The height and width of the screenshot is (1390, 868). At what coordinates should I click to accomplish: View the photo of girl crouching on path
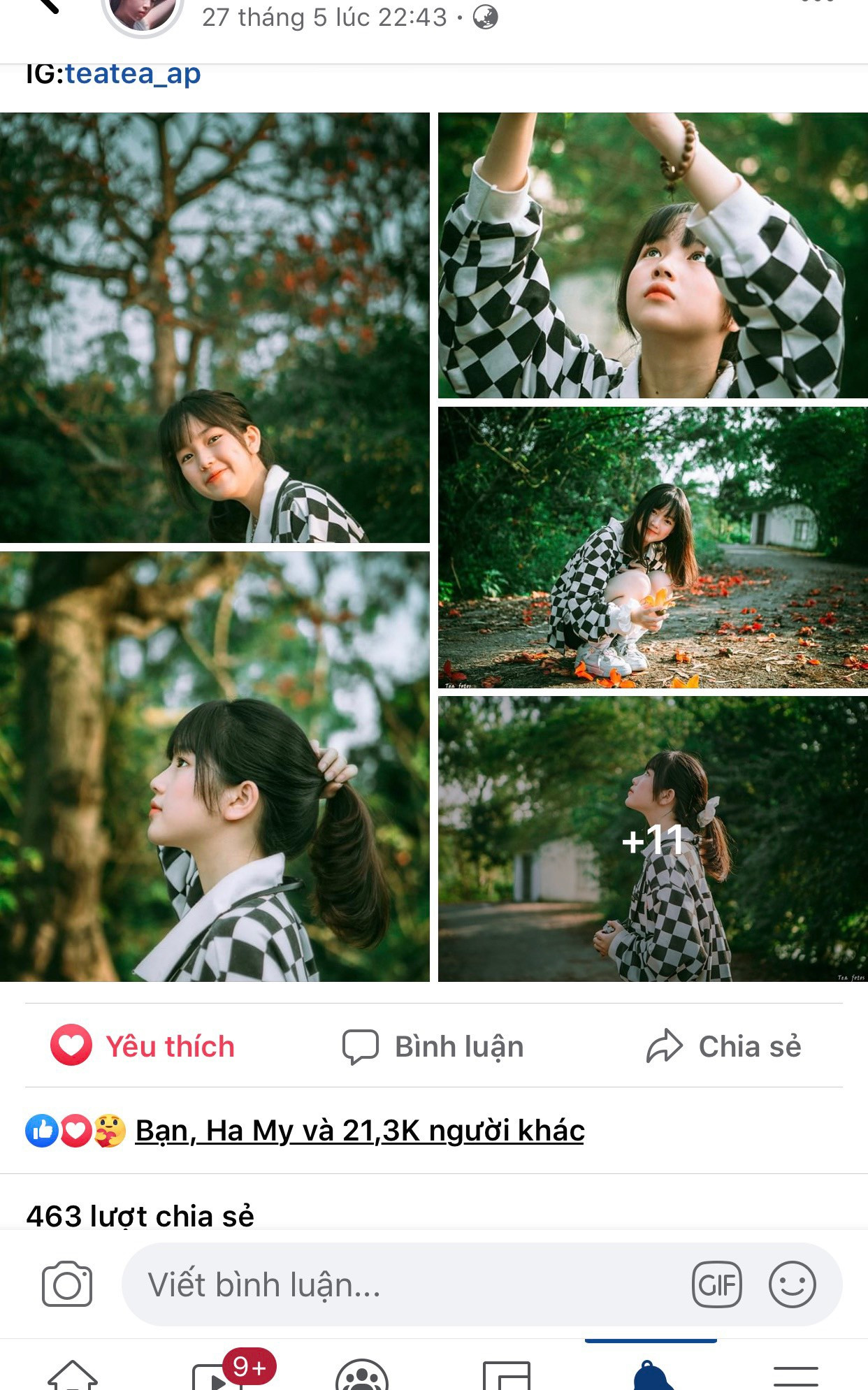pos(653,547)
